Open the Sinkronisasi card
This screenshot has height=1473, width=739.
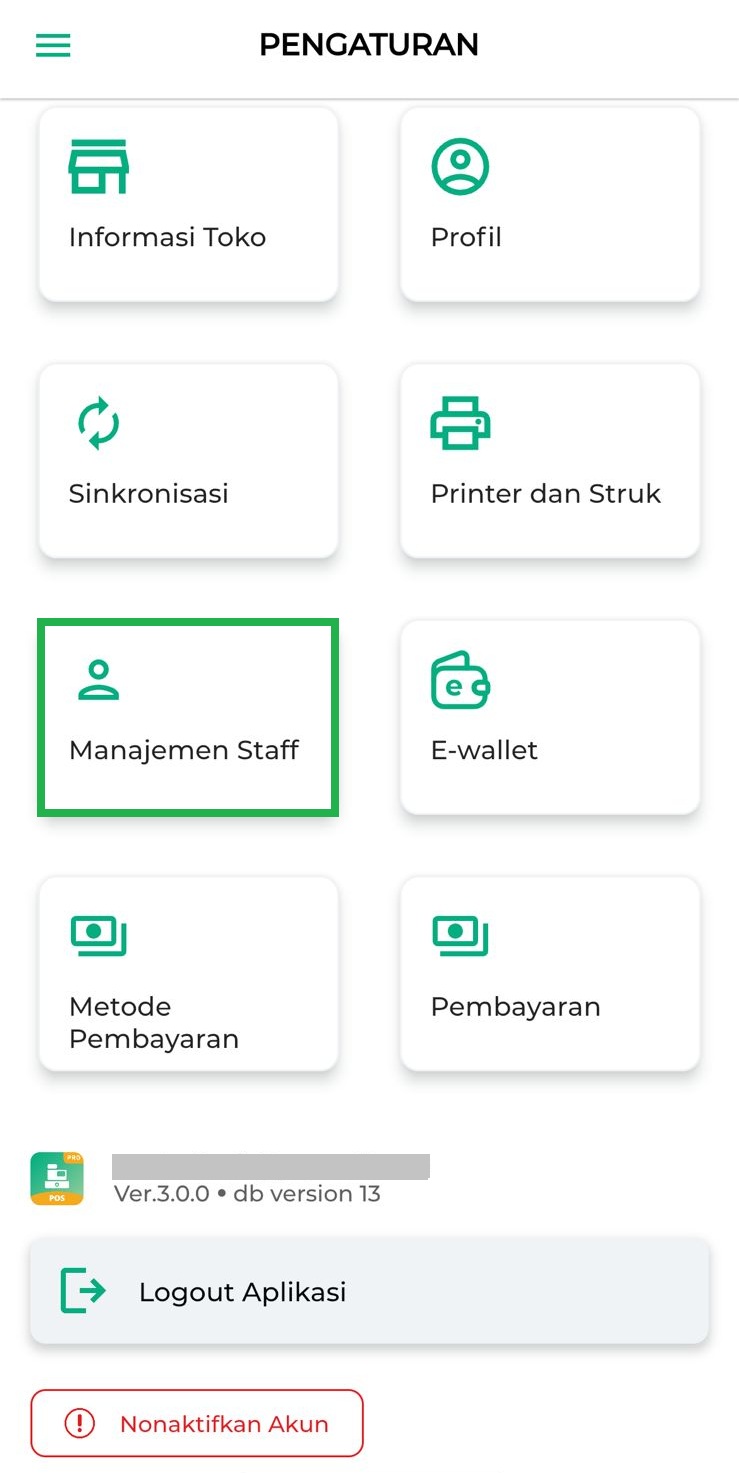tap(188, 460)
